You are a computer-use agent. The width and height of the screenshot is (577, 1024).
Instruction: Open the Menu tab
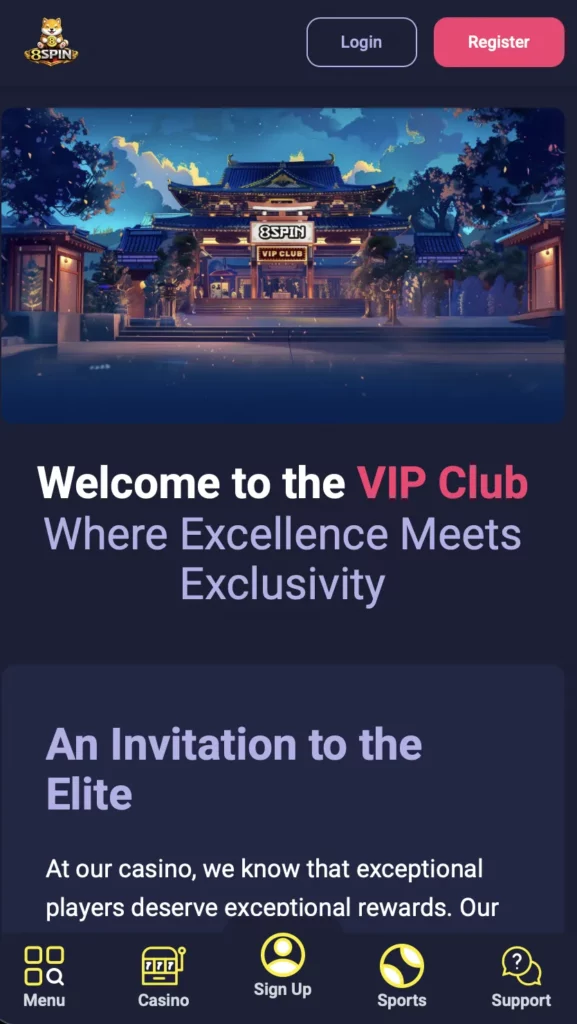point(44,977)
